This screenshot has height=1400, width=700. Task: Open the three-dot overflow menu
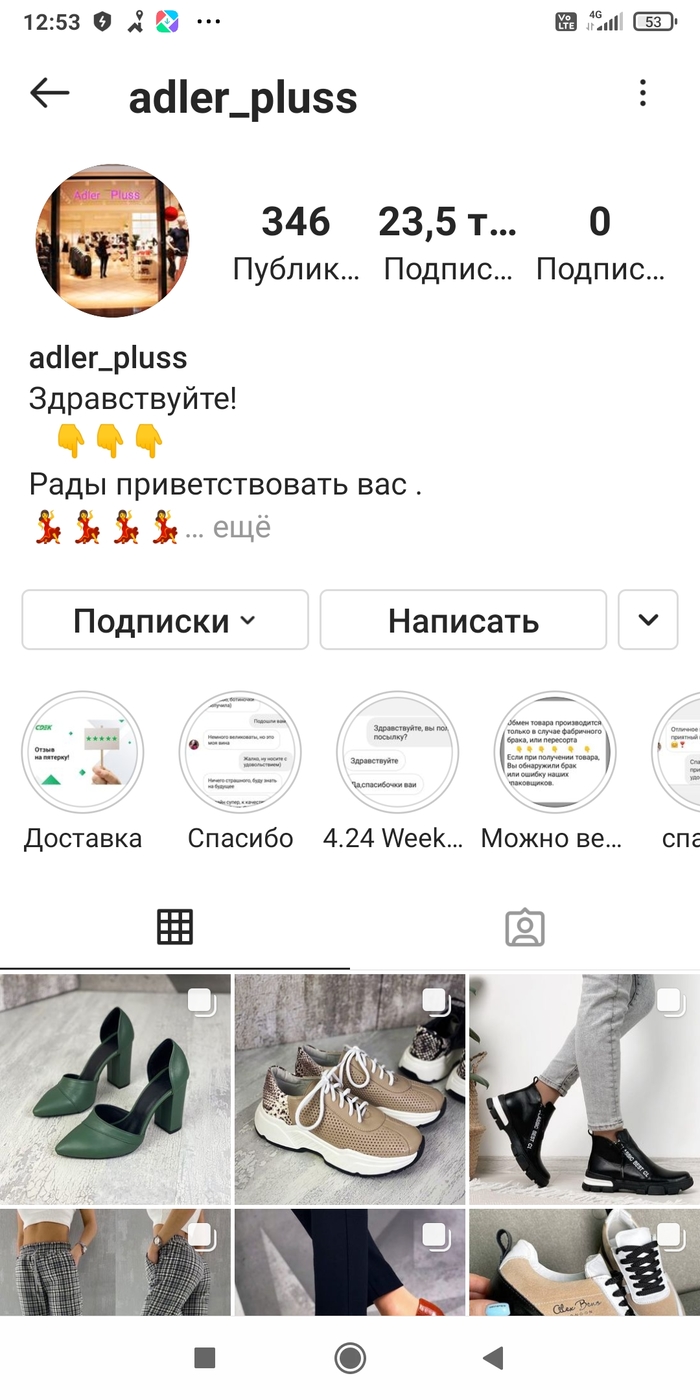[643, 94]
